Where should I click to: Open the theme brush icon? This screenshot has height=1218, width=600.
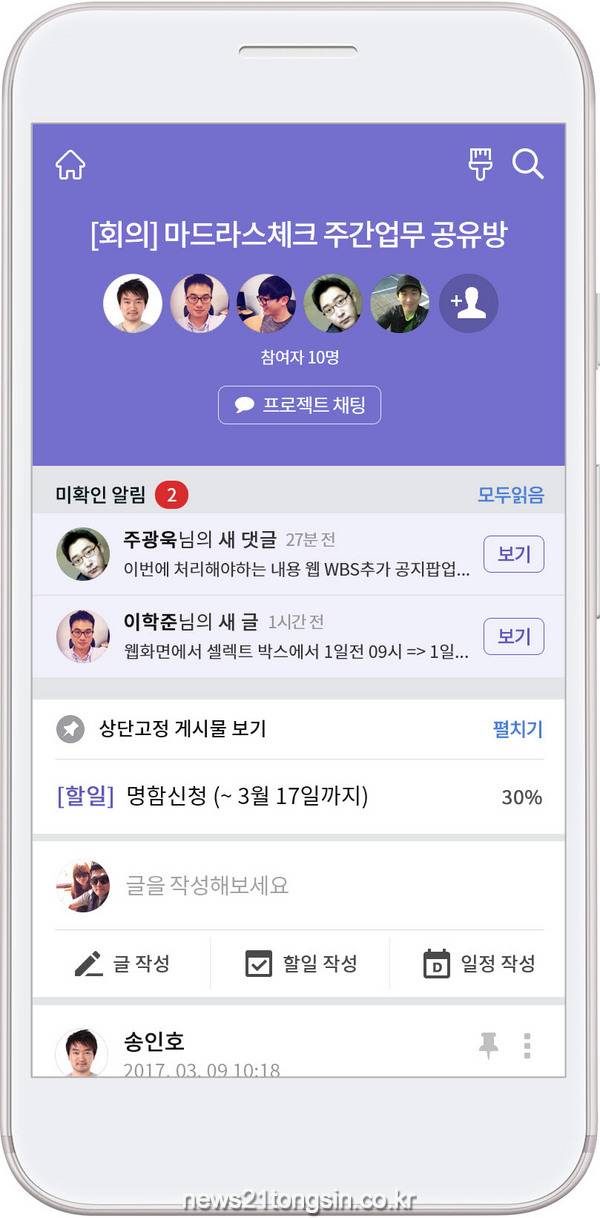pyautogui.click(x=481, y=164)
